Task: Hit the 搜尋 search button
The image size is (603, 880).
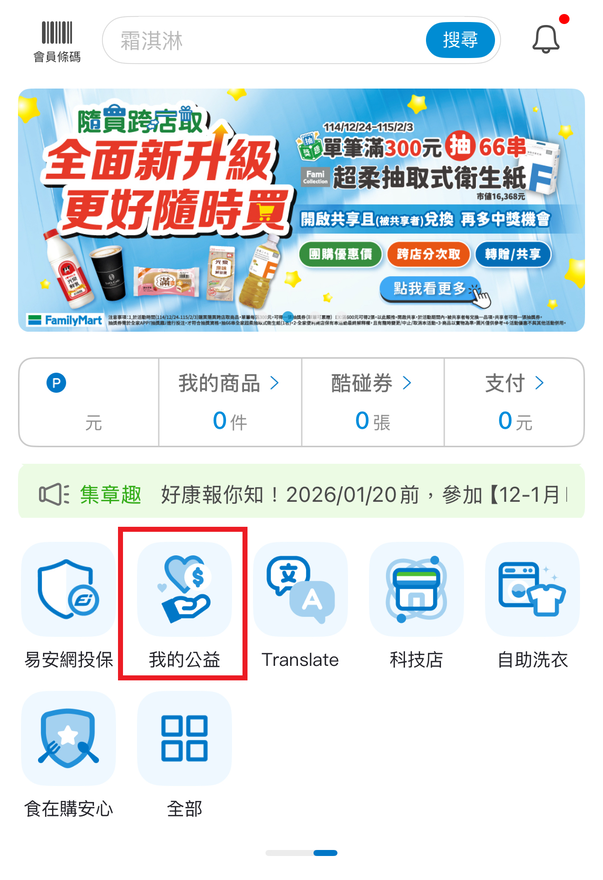Action: (x=460, y=40)
